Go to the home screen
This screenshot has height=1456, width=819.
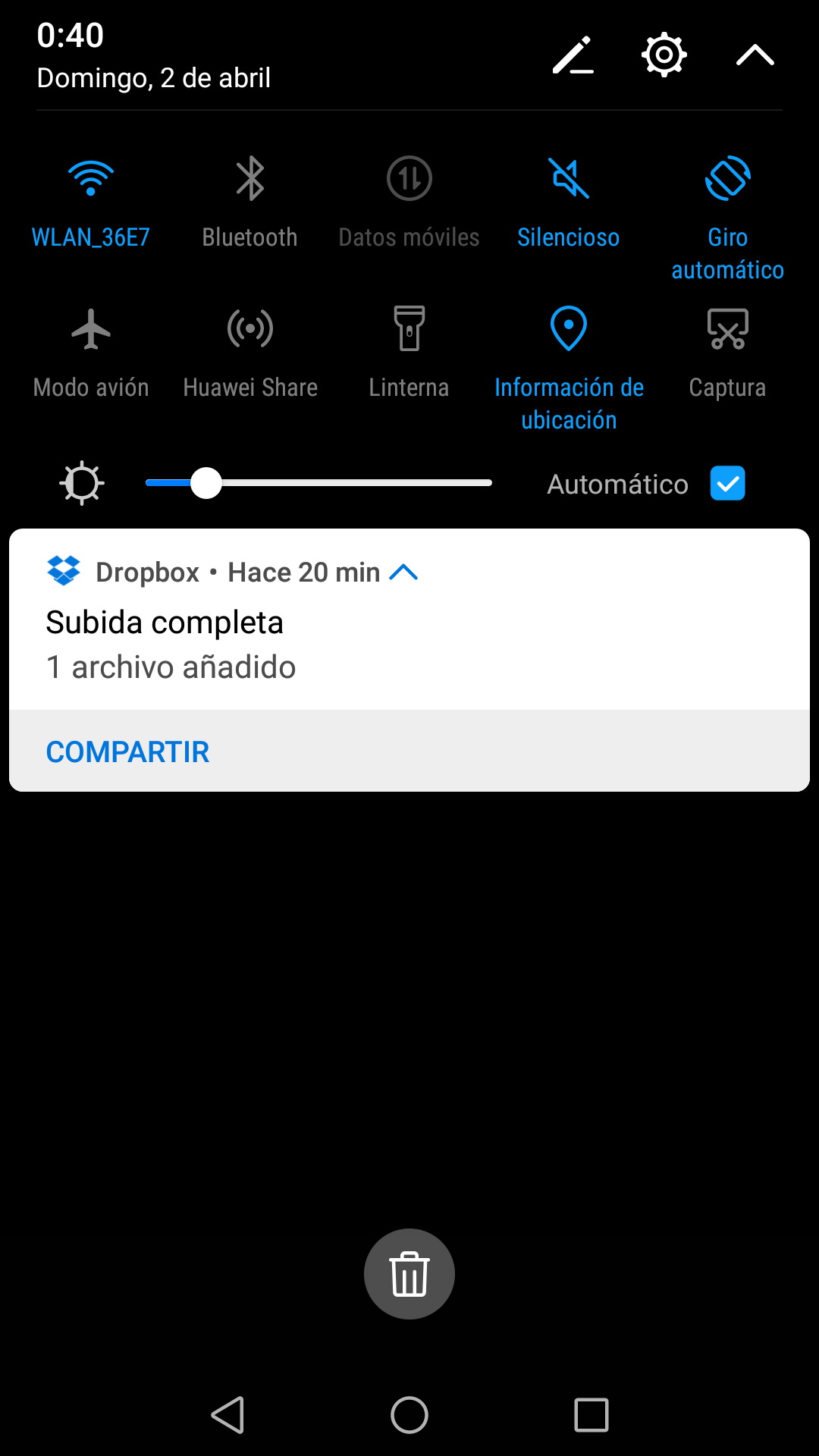(409, 1415)
